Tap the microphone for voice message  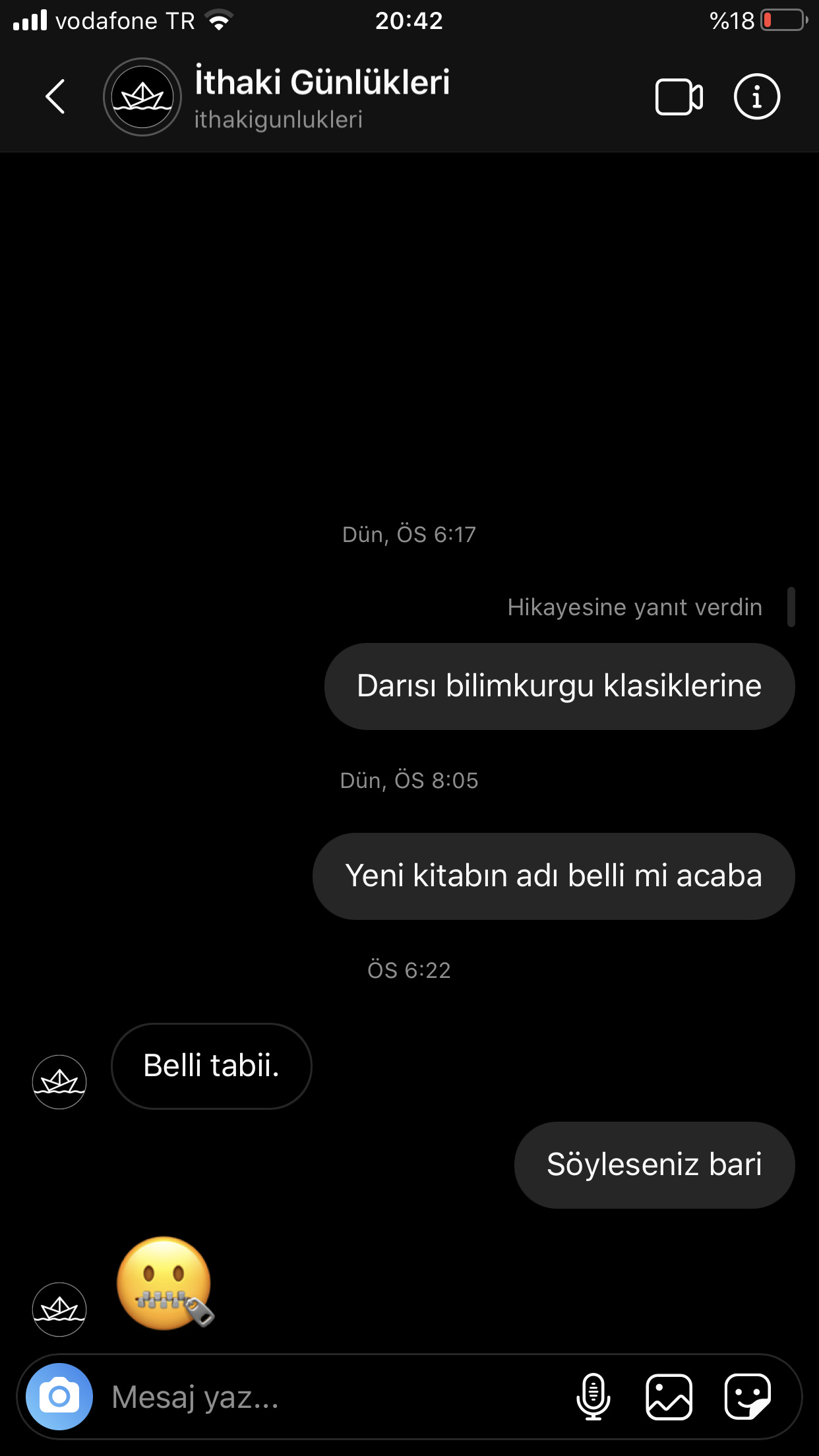593,1396
